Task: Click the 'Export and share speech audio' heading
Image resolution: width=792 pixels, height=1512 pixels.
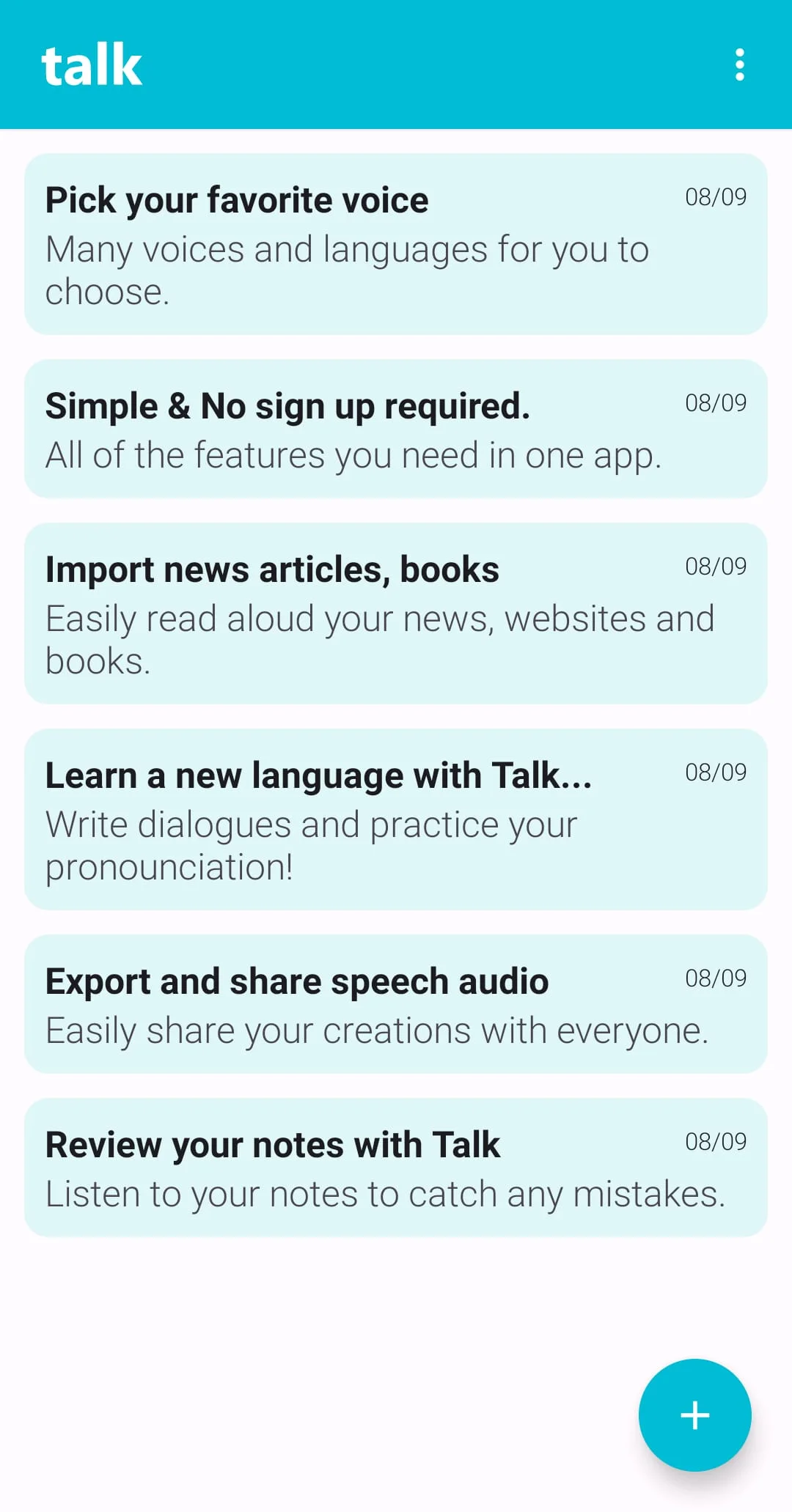Action: (x=297, y=981)
